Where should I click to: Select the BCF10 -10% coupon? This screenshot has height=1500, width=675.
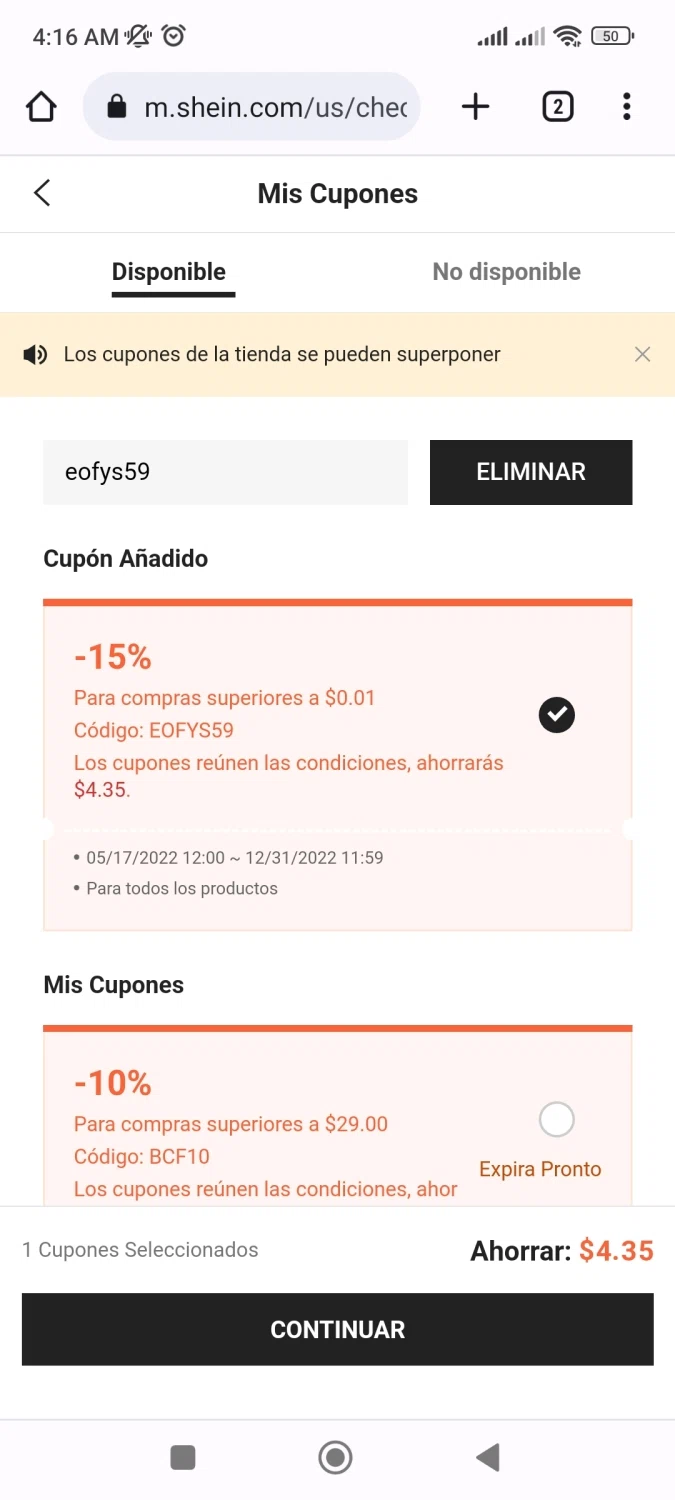(557, 1119)
